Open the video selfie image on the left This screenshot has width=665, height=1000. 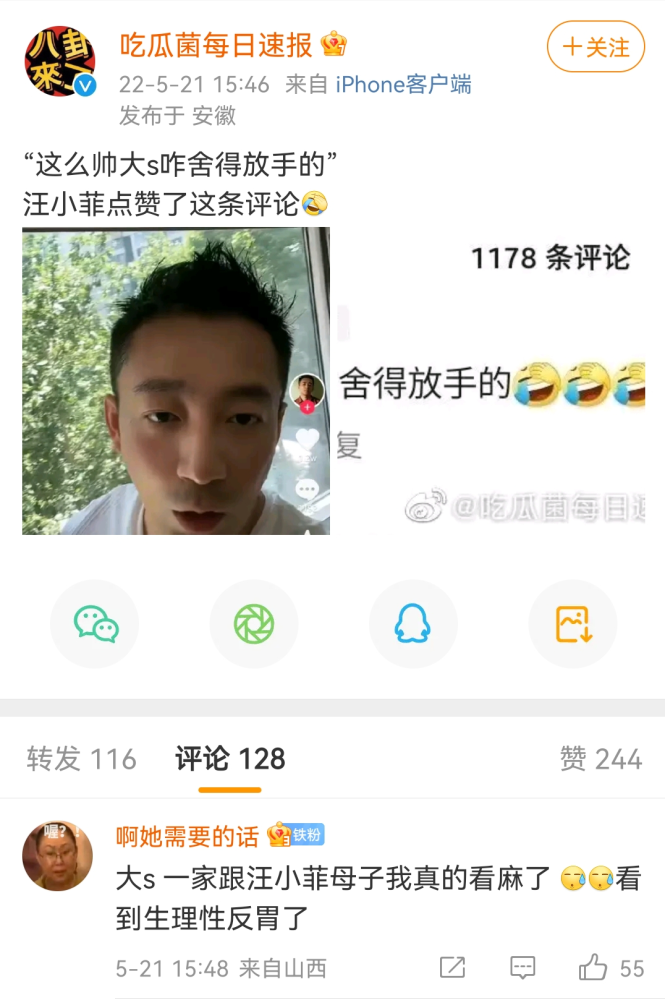(176, 381)
